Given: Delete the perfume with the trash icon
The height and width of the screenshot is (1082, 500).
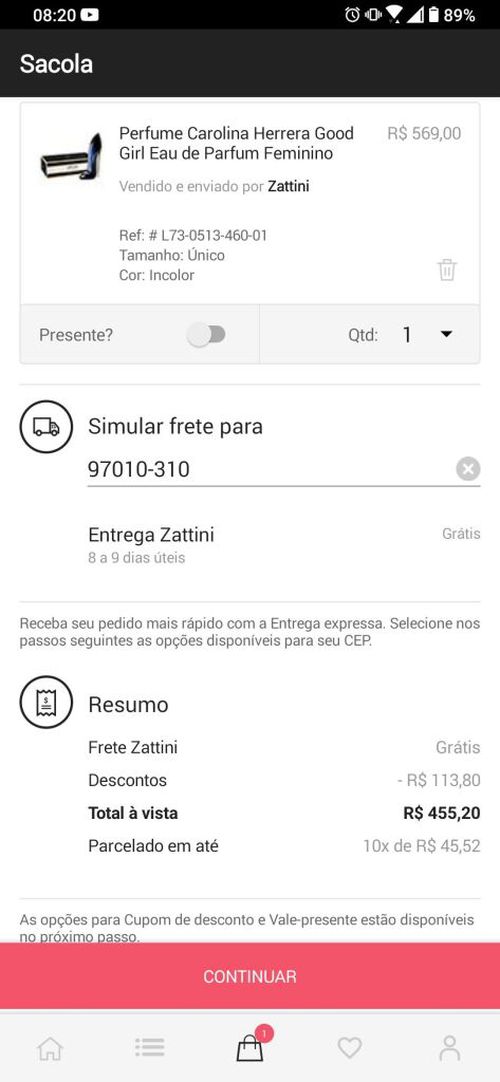Looking at the screenshot, I should coord(447,269).
